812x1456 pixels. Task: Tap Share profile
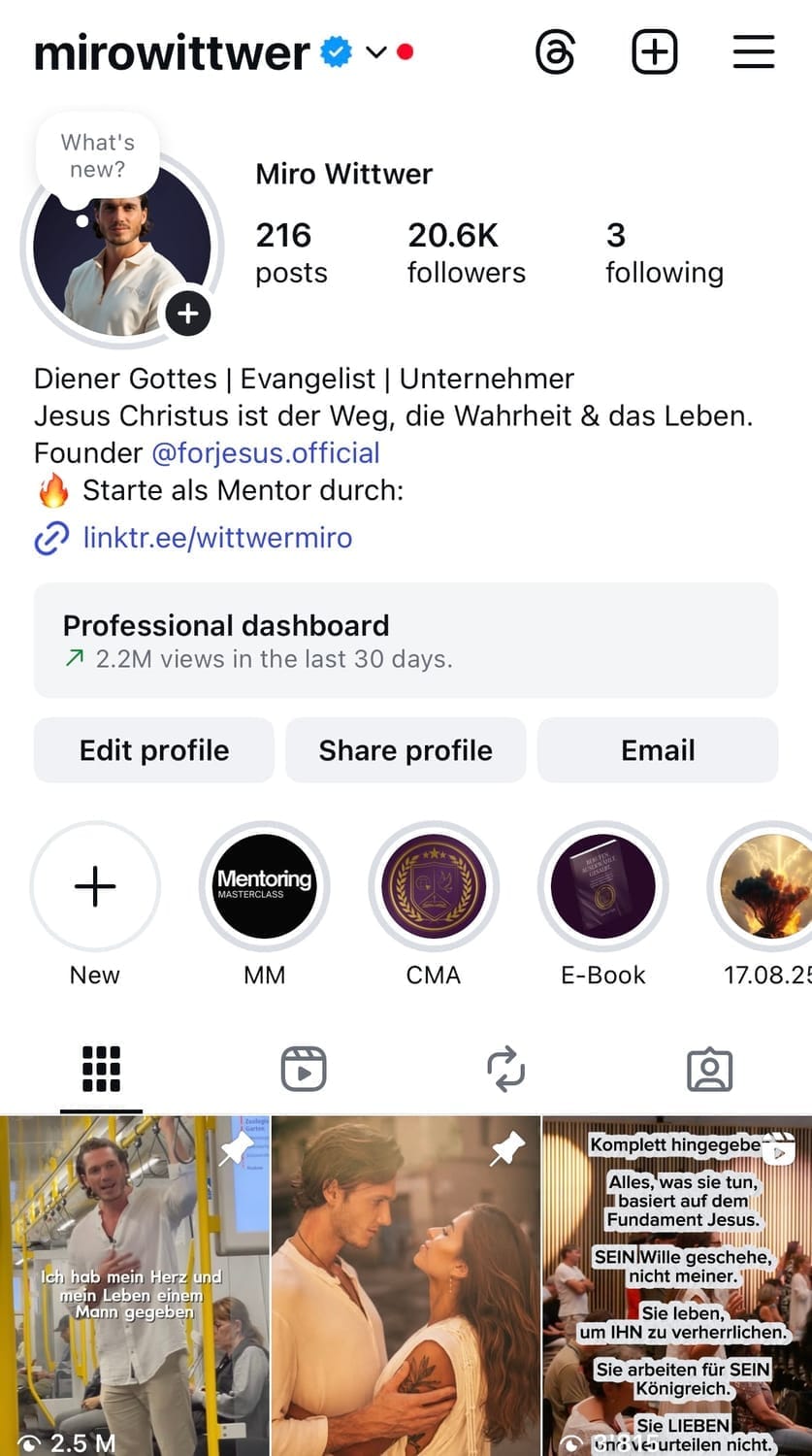click(406, 750)
